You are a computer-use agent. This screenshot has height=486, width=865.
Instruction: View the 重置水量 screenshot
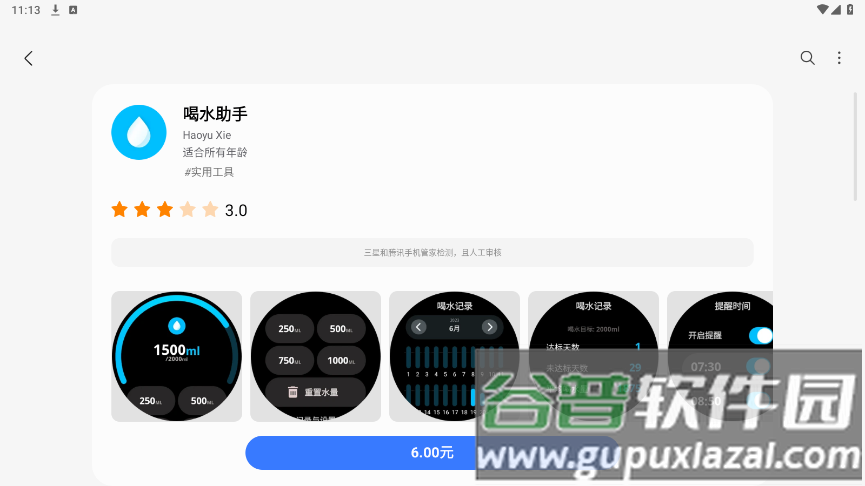315,356
